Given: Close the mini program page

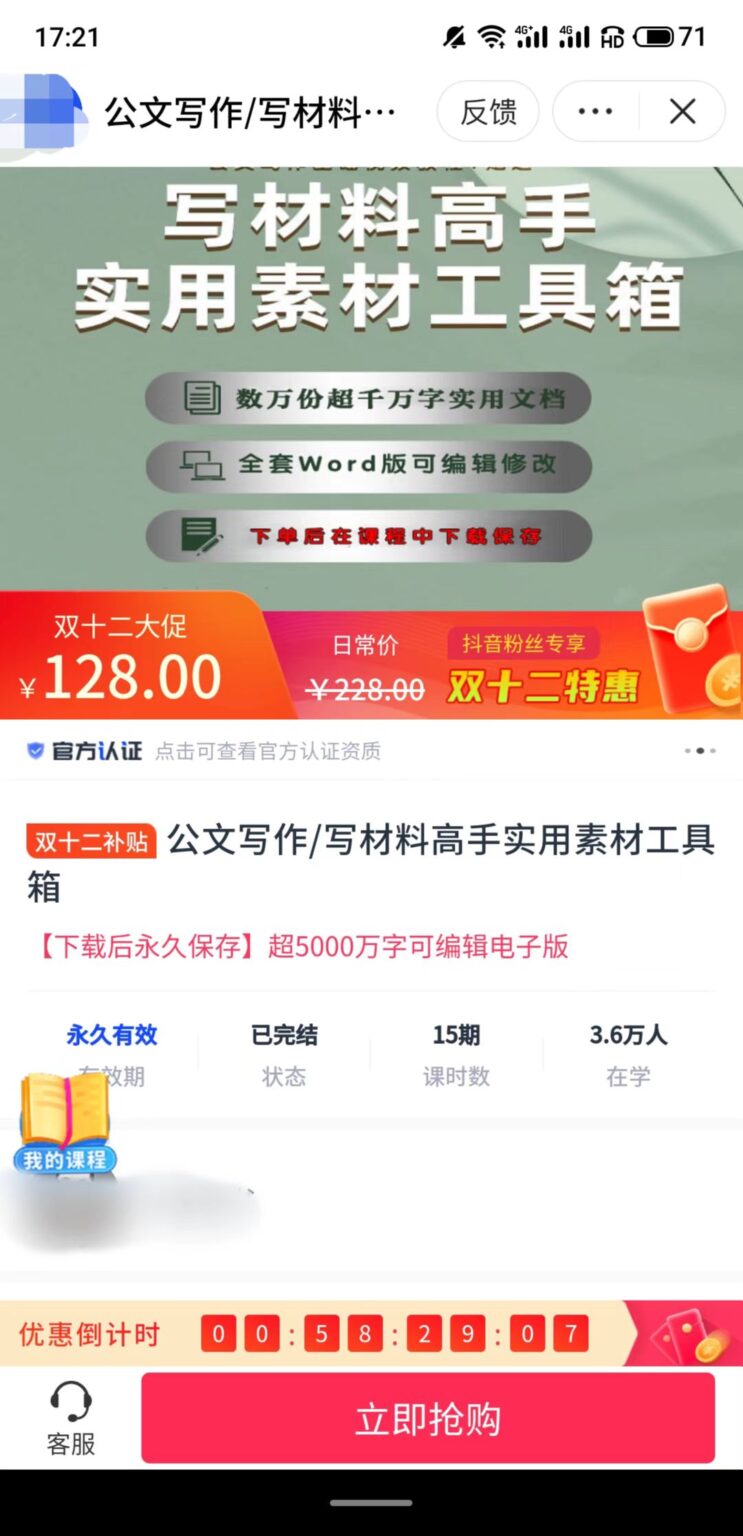Looking at the screenshot, I should (683, 112).
